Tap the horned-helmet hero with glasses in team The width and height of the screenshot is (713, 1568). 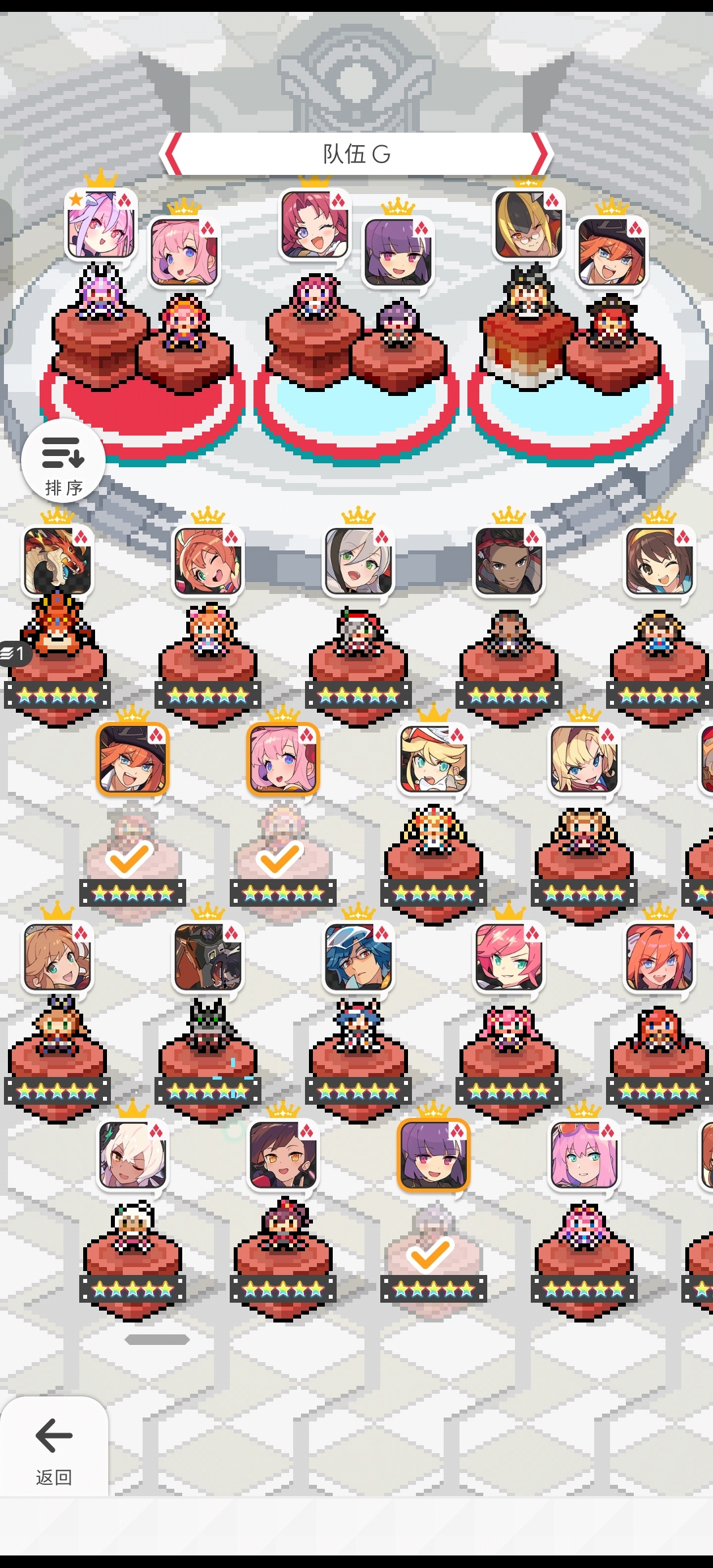pos(528,224)
